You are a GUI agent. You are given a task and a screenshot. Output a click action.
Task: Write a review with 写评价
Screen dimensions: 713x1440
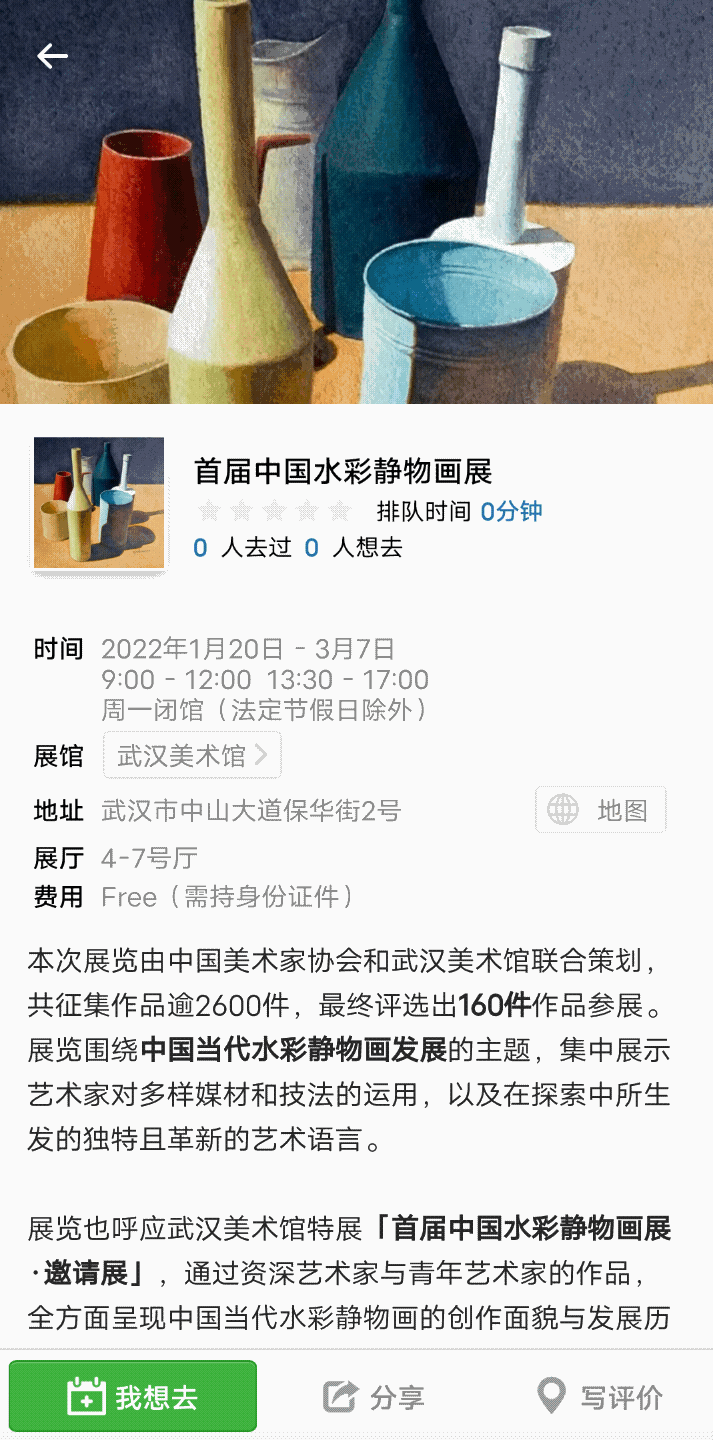pyautogui.click(x=600, y=1397)
